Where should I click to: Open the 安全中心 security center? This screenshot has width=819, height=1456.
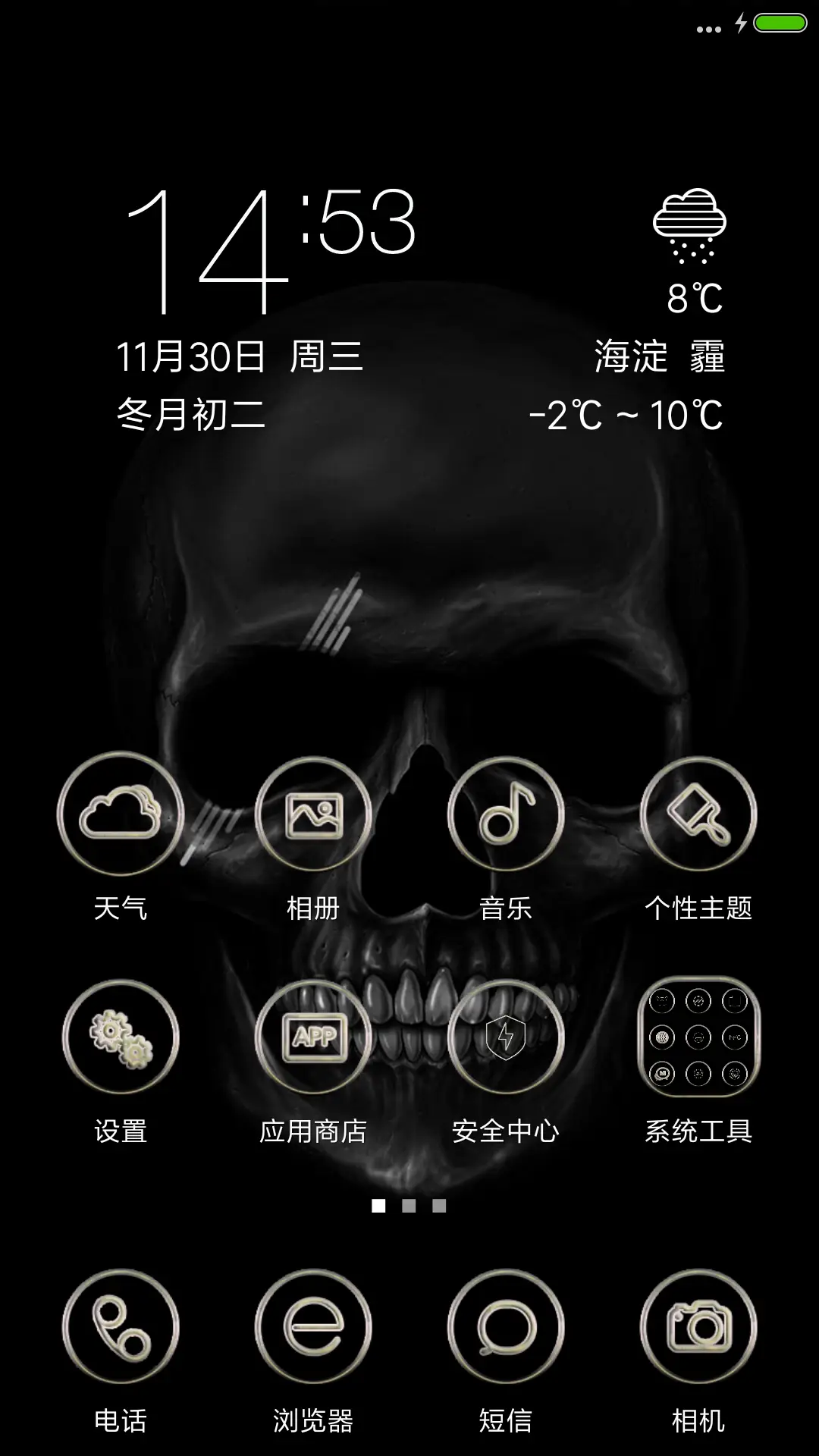point(507,1035)
